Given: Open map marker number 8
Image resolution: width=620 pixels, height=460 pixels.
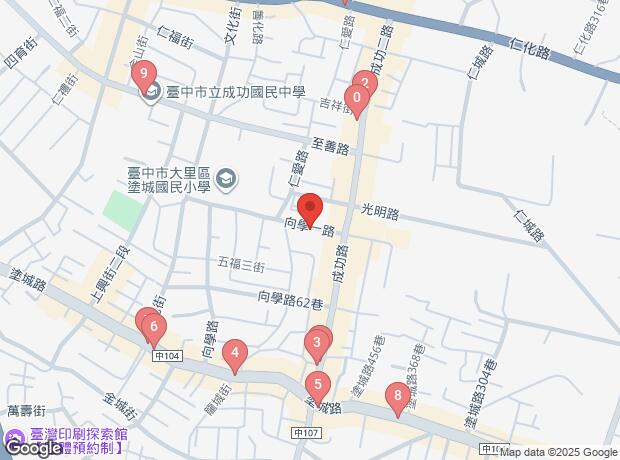Looking at the screenshot, I should tap(398, 399).
